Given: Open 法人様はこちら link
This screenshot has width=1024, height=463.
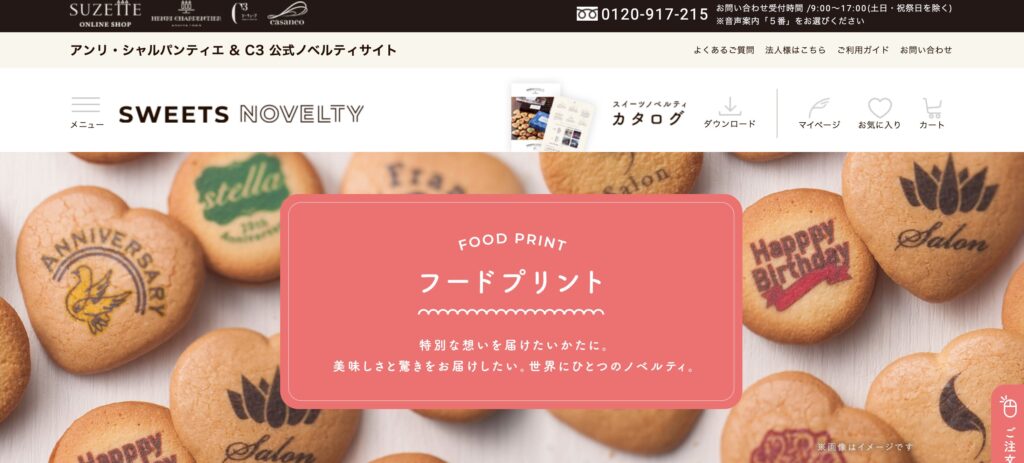Looking at the screenshot, I should (x=795, y=50).
